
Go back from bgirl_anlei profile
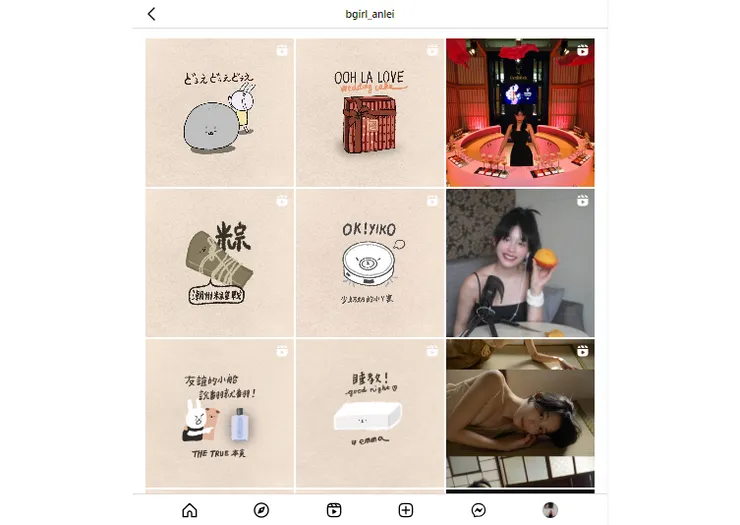pos(152,14)
